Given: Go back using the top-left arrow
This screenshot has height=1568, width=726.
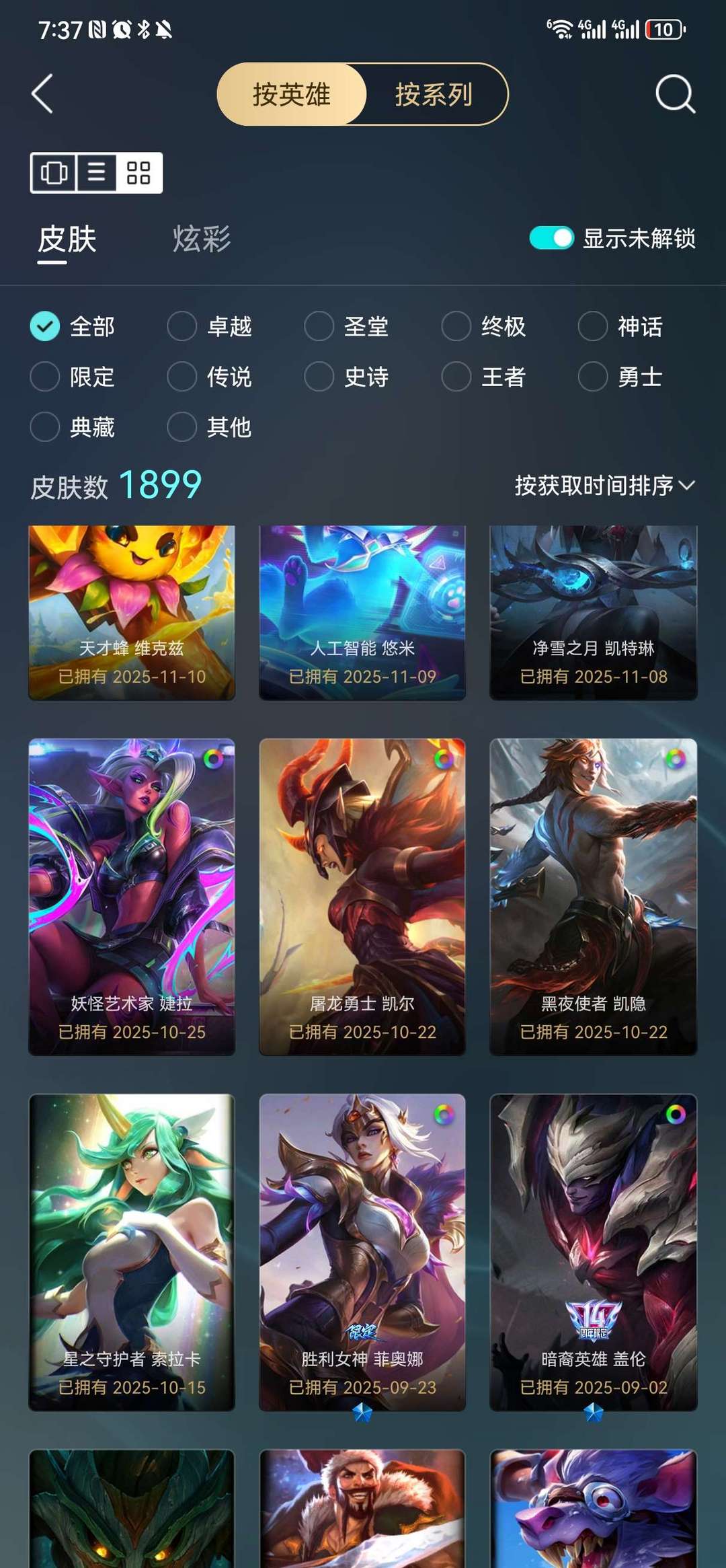Looking at the screenshot, I should [42, 94].
